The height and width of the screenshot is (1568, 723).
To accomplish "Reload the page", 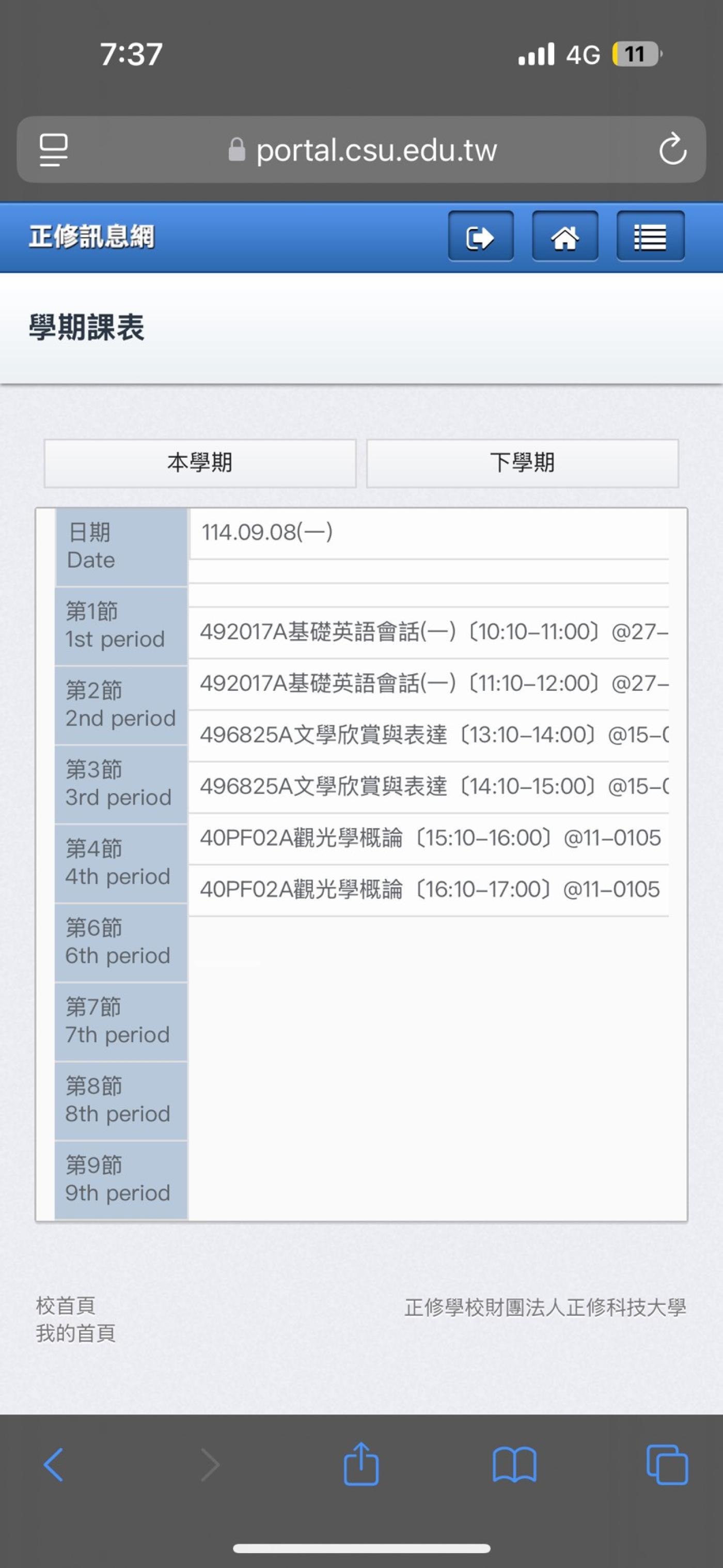I will [x=672, y=150].
